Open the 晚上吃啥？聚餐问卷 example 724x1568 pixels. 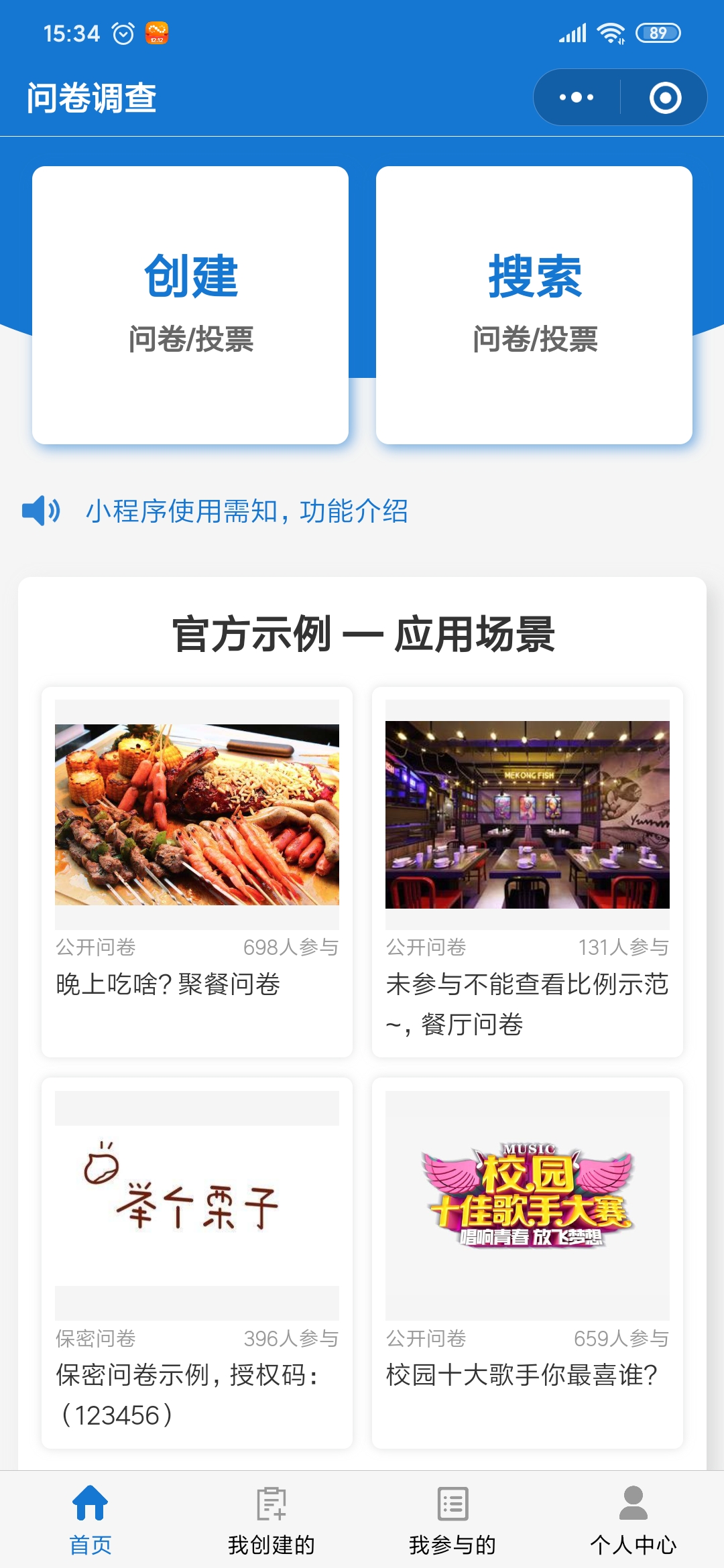point(197,871)
